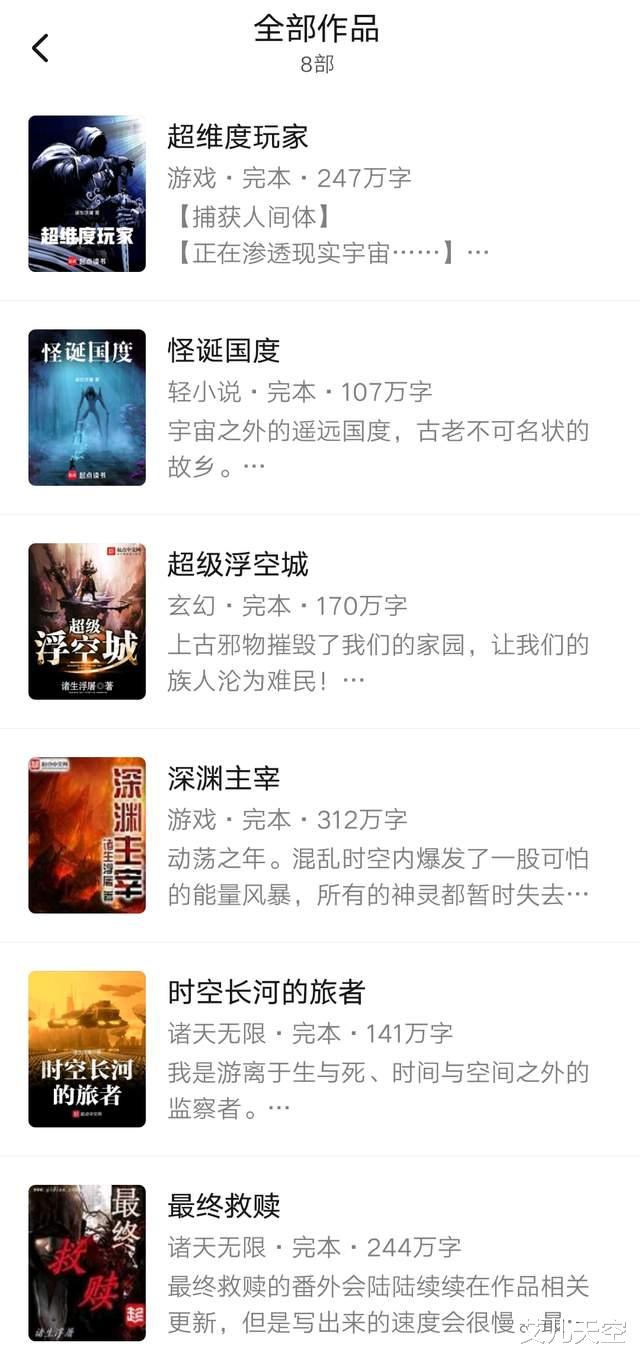View details for 超级浮空城
Screen dimensions: 640x1362
(238, 564)
